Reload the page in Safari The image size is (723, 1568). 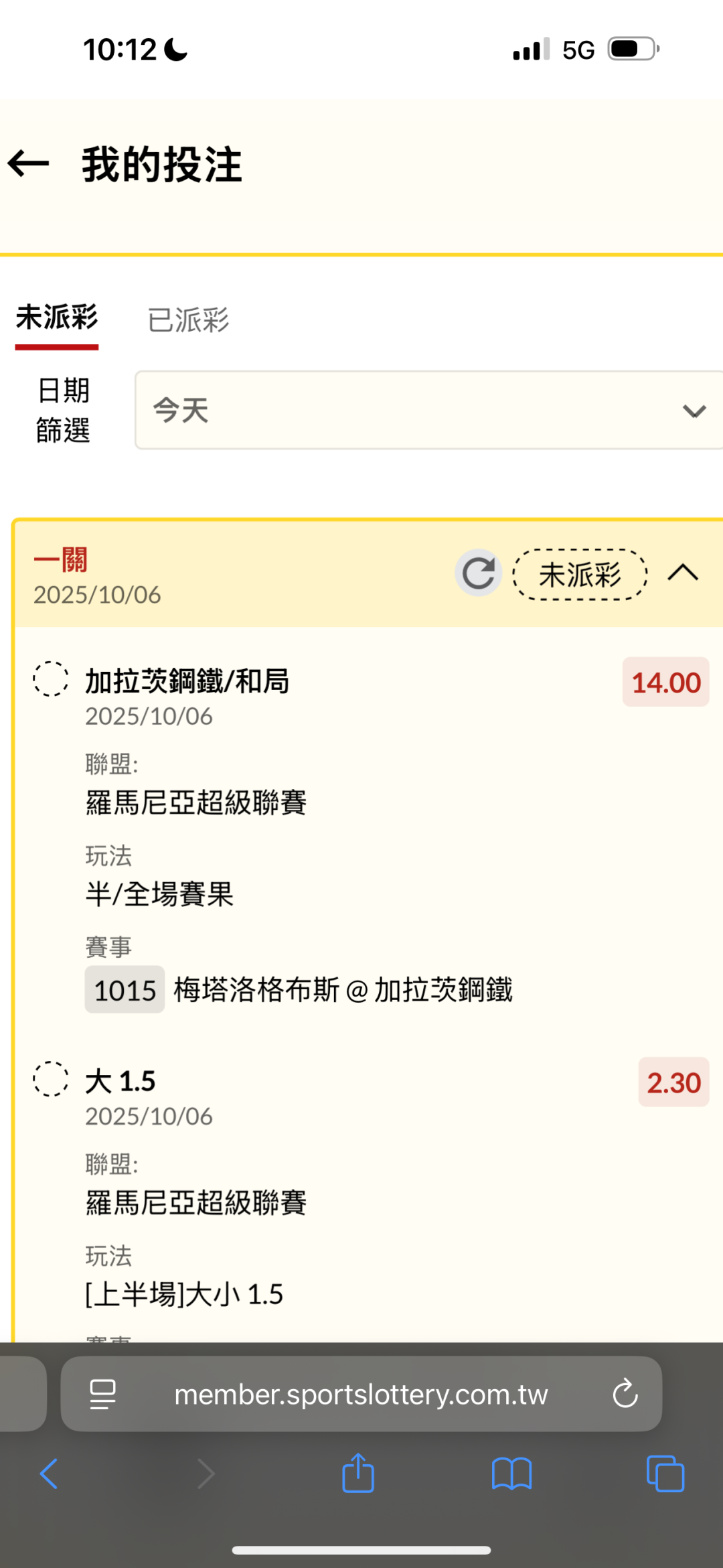pyautogui.click(x=625, y=1395)
